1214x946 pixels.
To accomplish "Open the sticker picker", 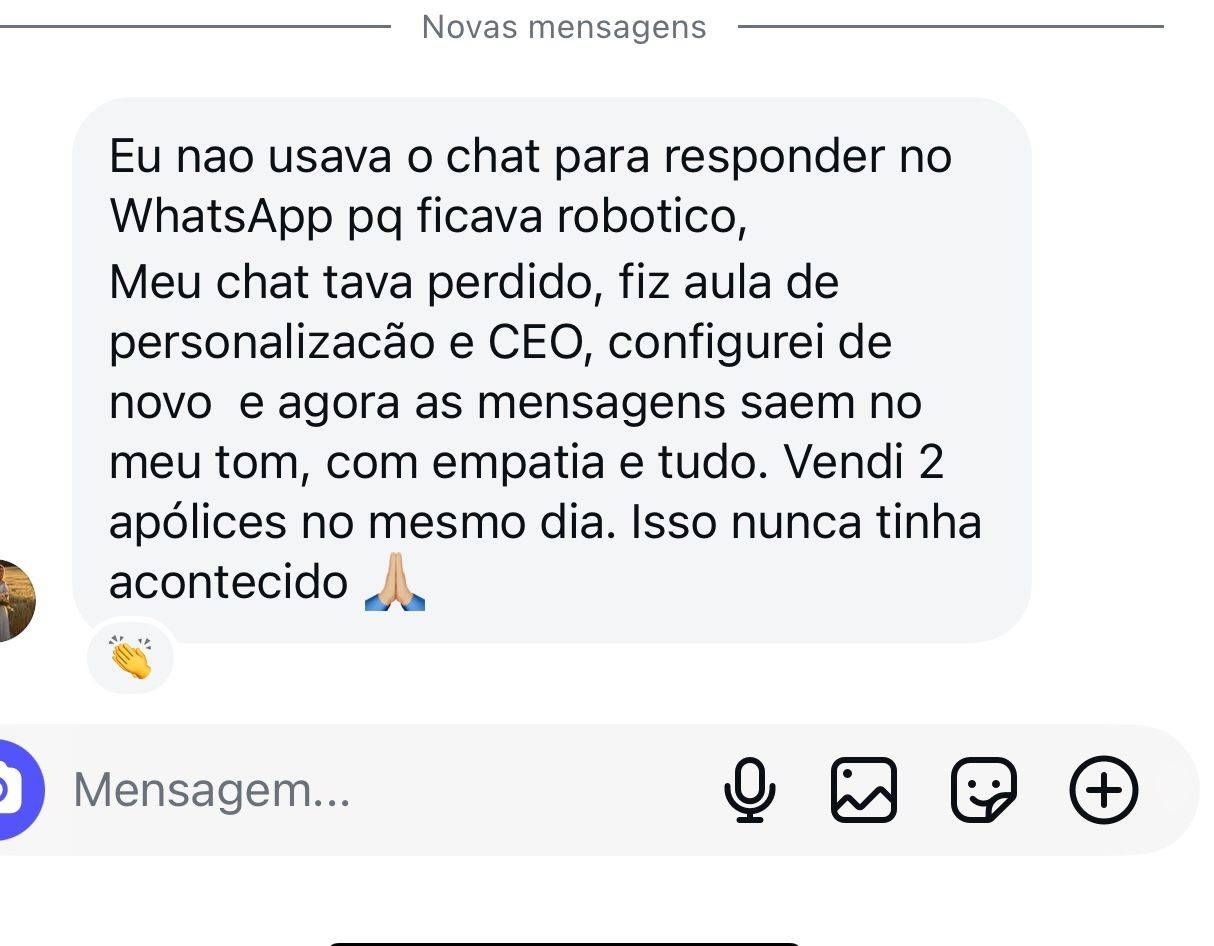I will click(984, 790).
